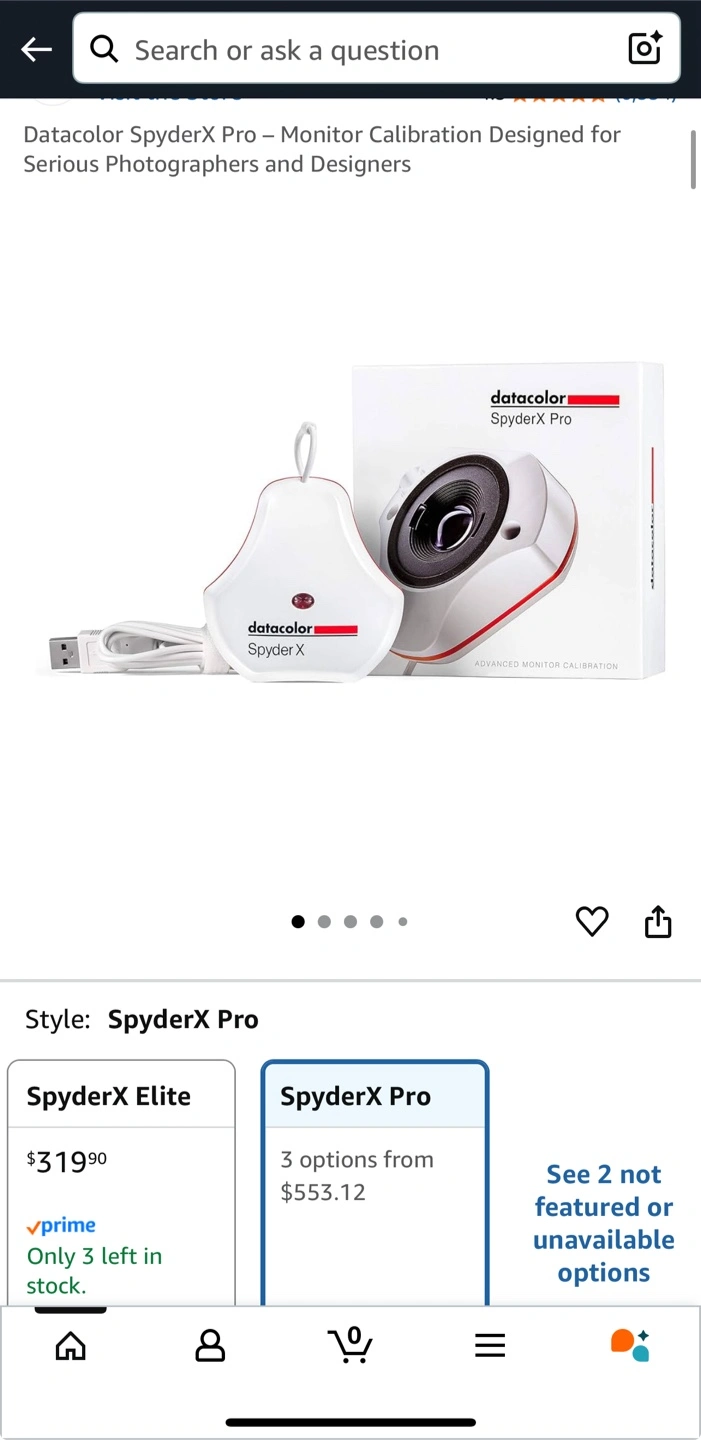Image resolution: width=701 pixels, height=1440 pixels.
Task: Tap the search or ask a question box
Action: tap(350, 49)
